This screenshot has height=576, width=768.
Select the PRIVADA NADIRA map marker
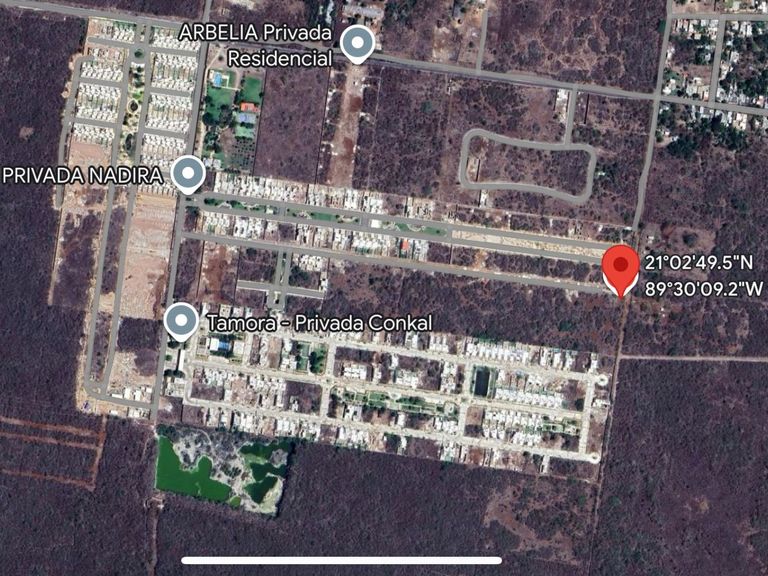pyautogui.click(x=187, y=174)
